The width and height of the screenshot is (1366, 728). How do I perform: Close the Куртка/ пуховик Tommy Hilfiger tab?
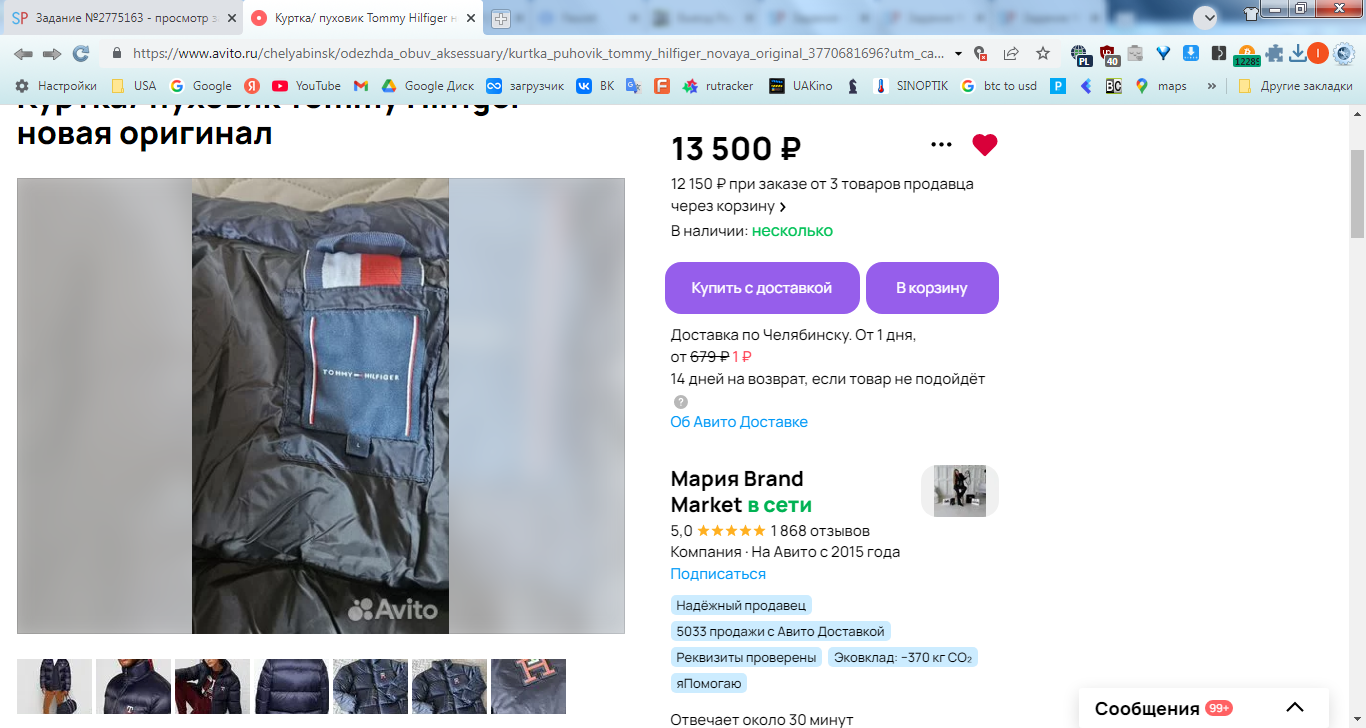pos(471,18)
